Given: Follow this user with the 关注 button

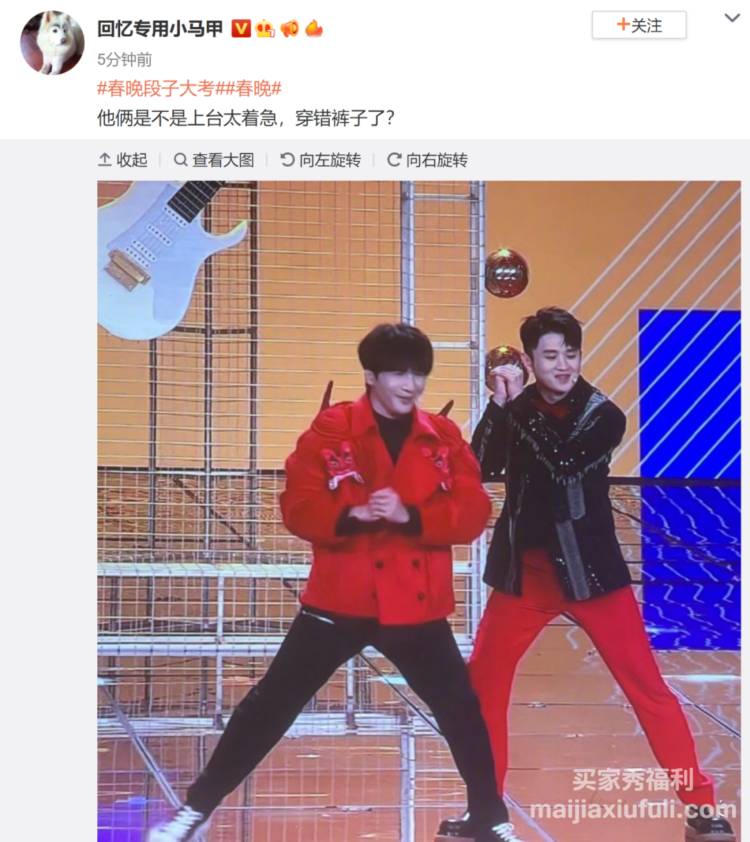Looking at the screenshot, I should click(x=639, y=25).
